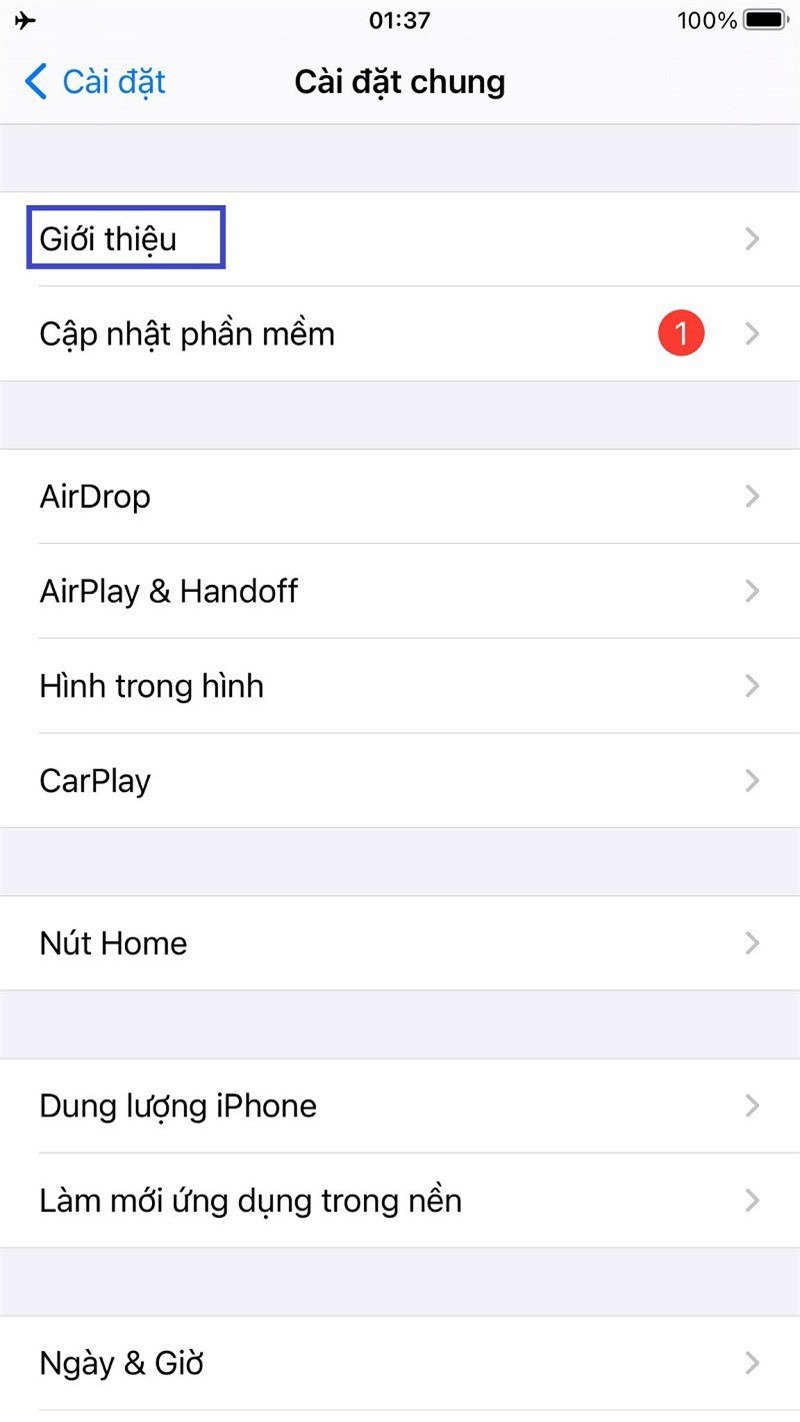Open the Nút Home settings
Viewport: 800px width, 1422px height.
400,943
